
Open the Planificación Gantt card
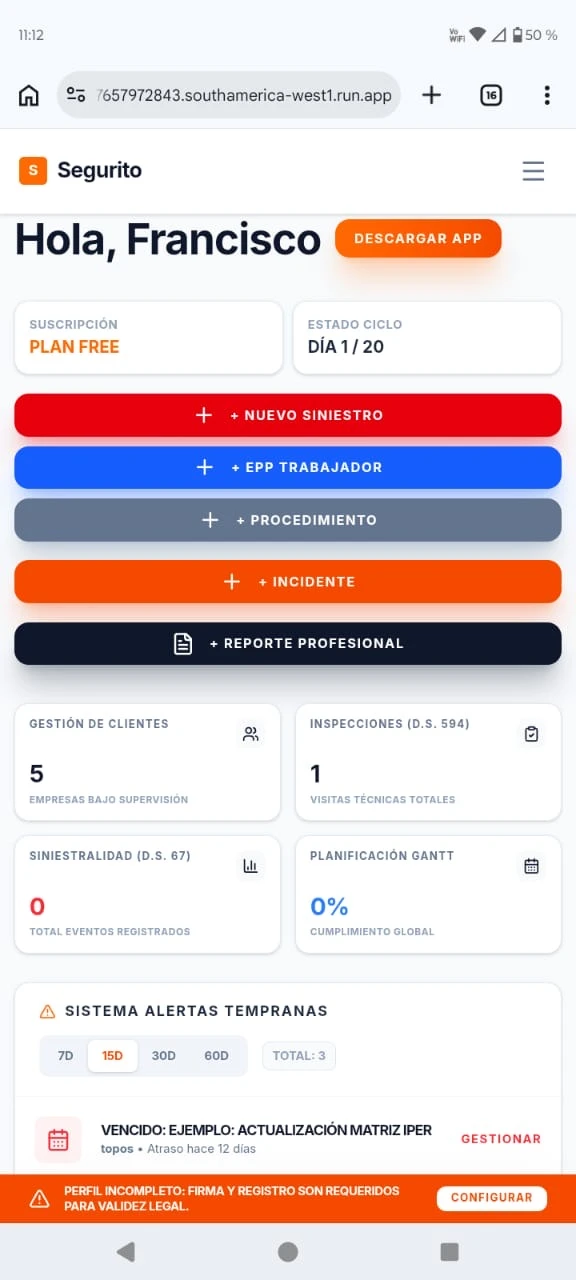point(428,894)
